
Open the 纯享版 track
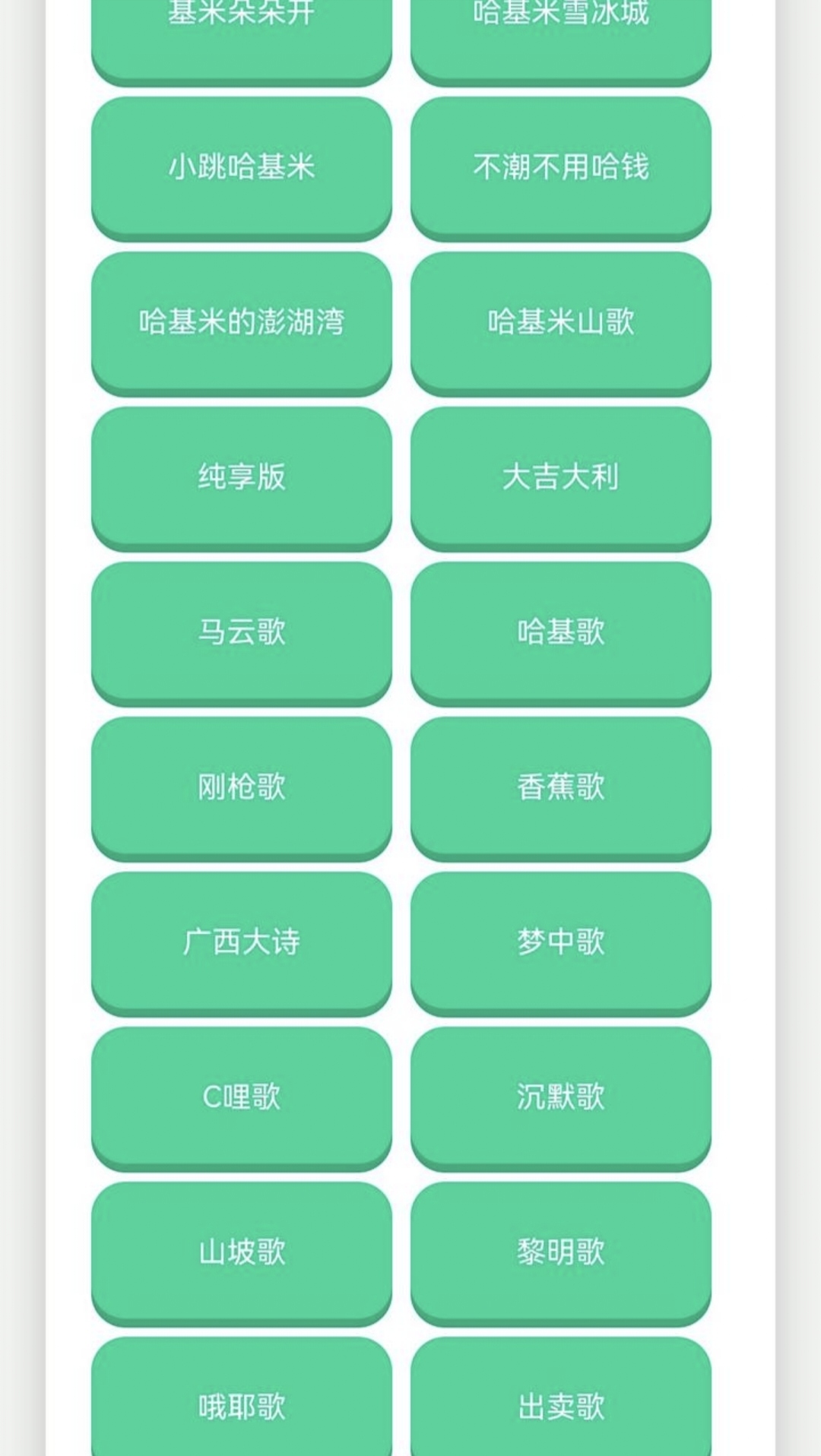click(x=241, y=476)
